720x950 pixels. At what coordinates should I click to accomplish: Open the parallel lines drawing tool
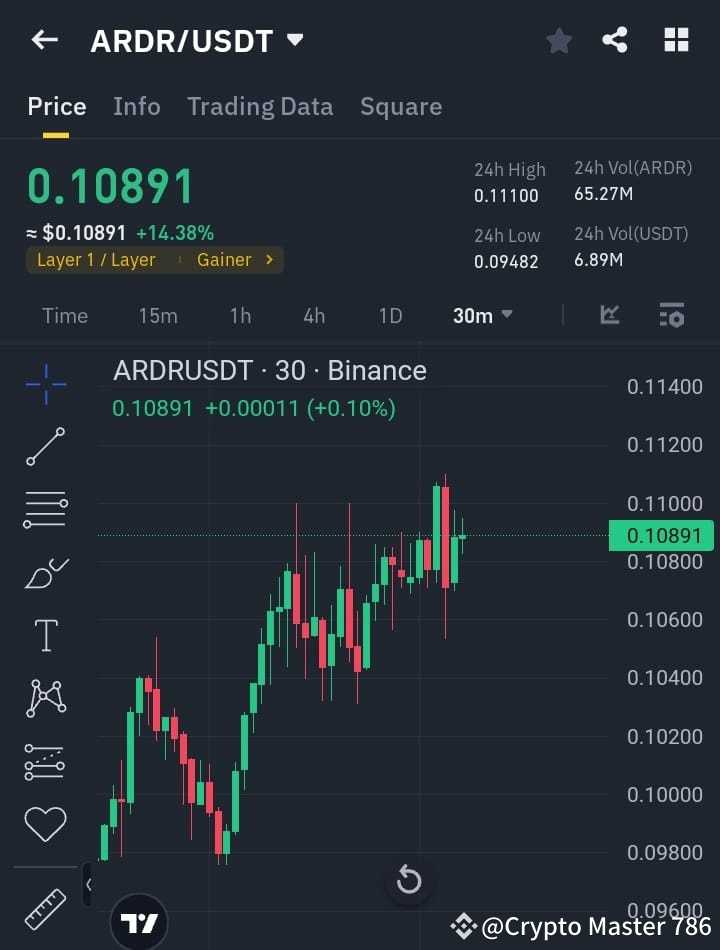coord(45,510)
